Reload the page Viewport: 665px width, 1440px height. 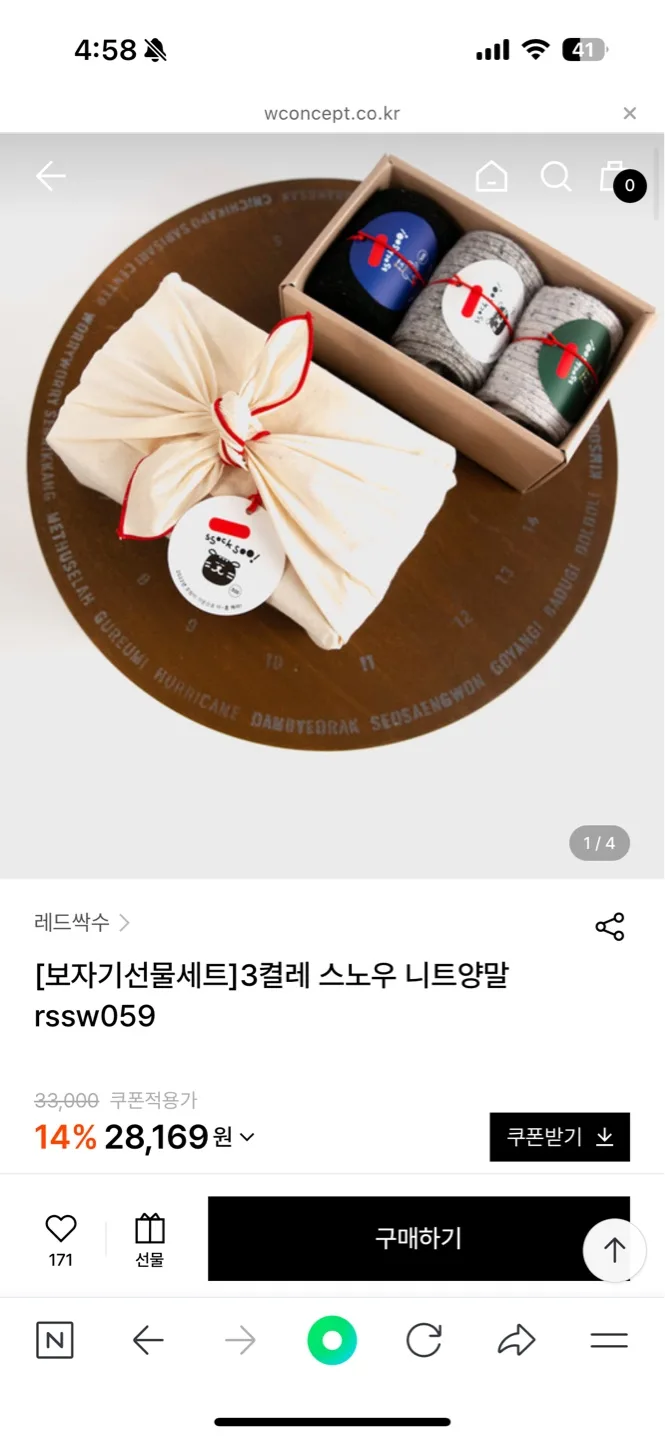point(424,1340)
